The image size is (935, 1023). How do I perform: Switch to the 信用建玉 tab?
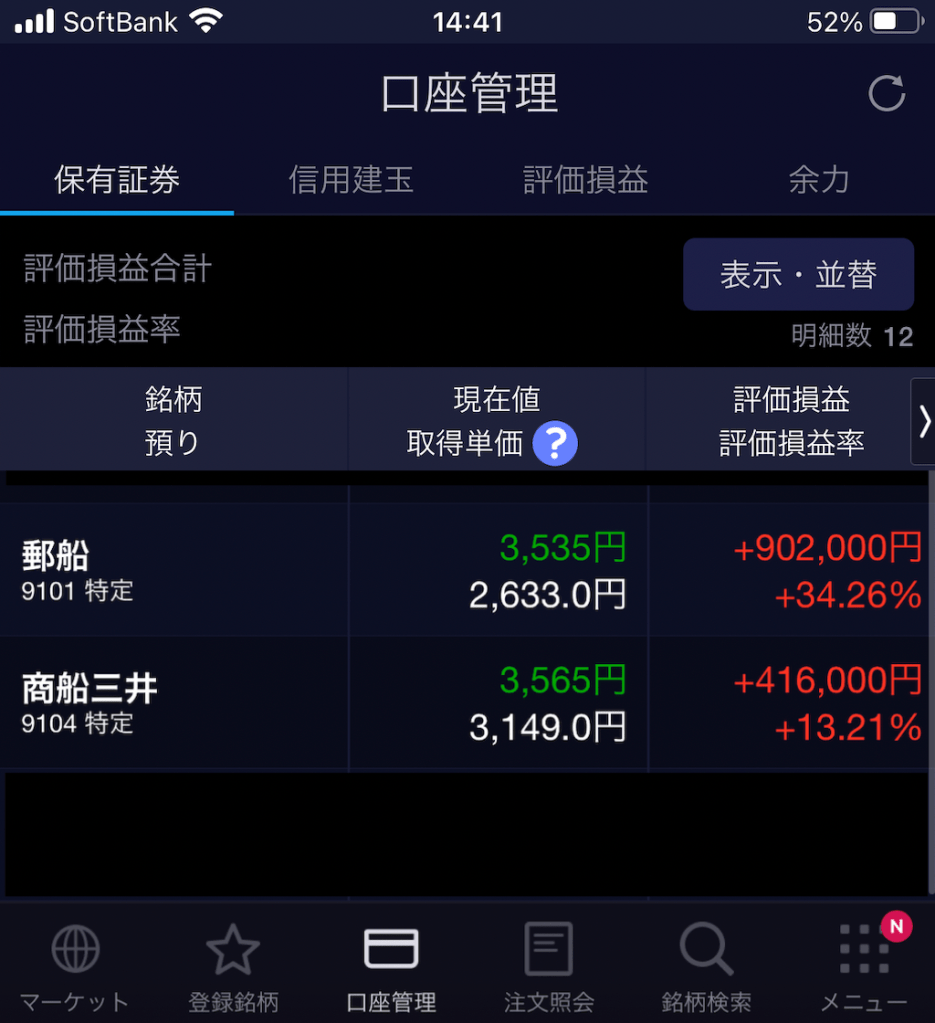(x=351, y=180)
